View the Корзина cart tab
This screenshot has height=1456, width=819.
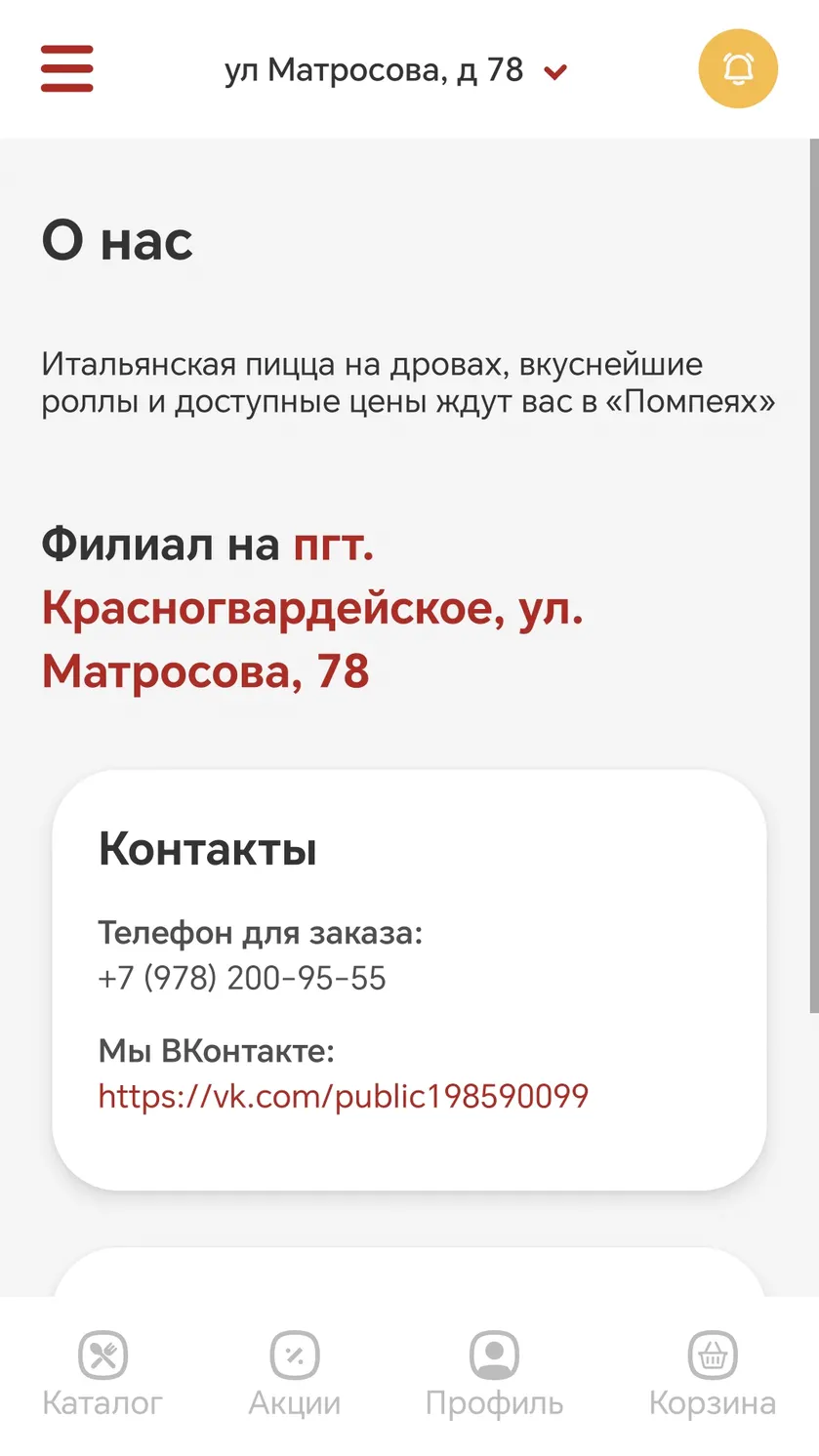pos(713,1374)
